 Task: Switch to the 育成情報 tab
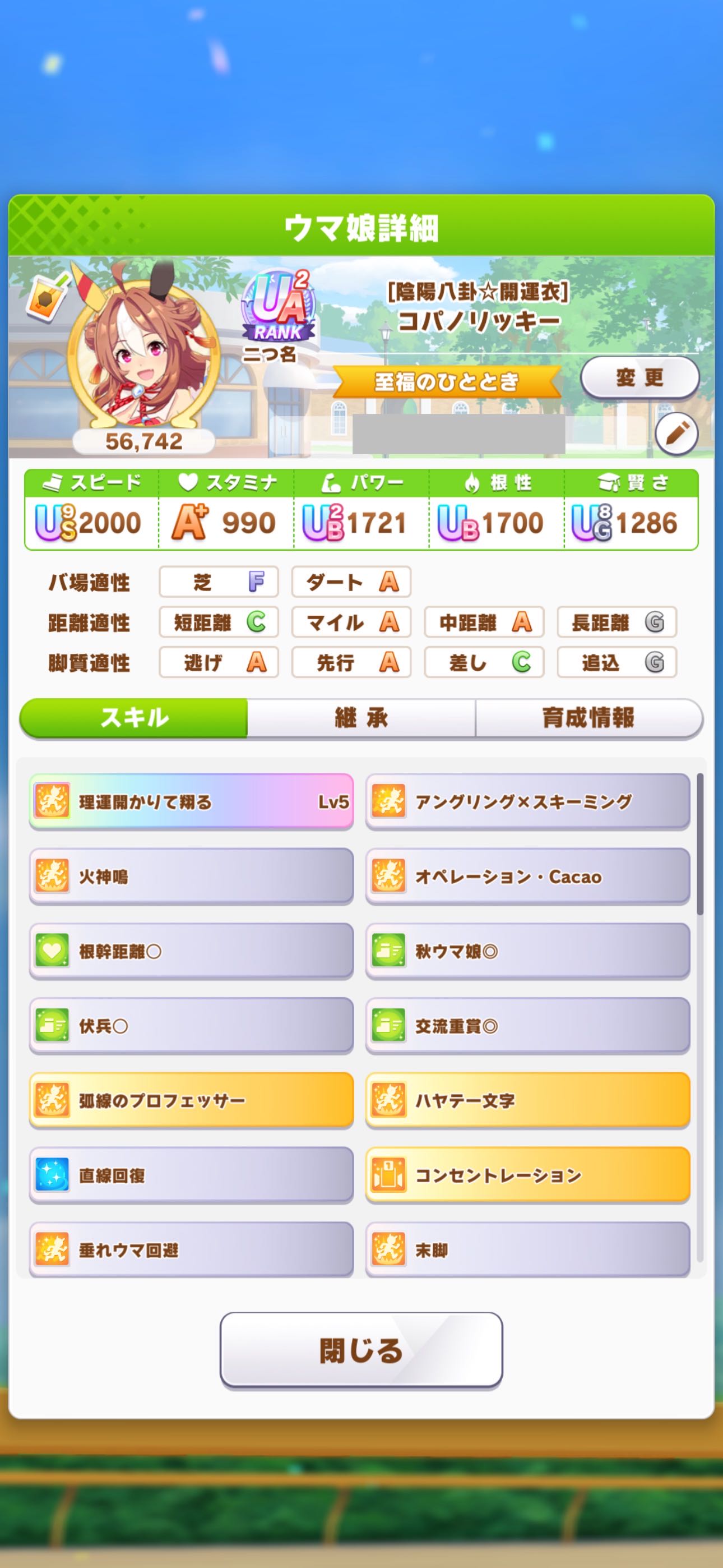588,718
